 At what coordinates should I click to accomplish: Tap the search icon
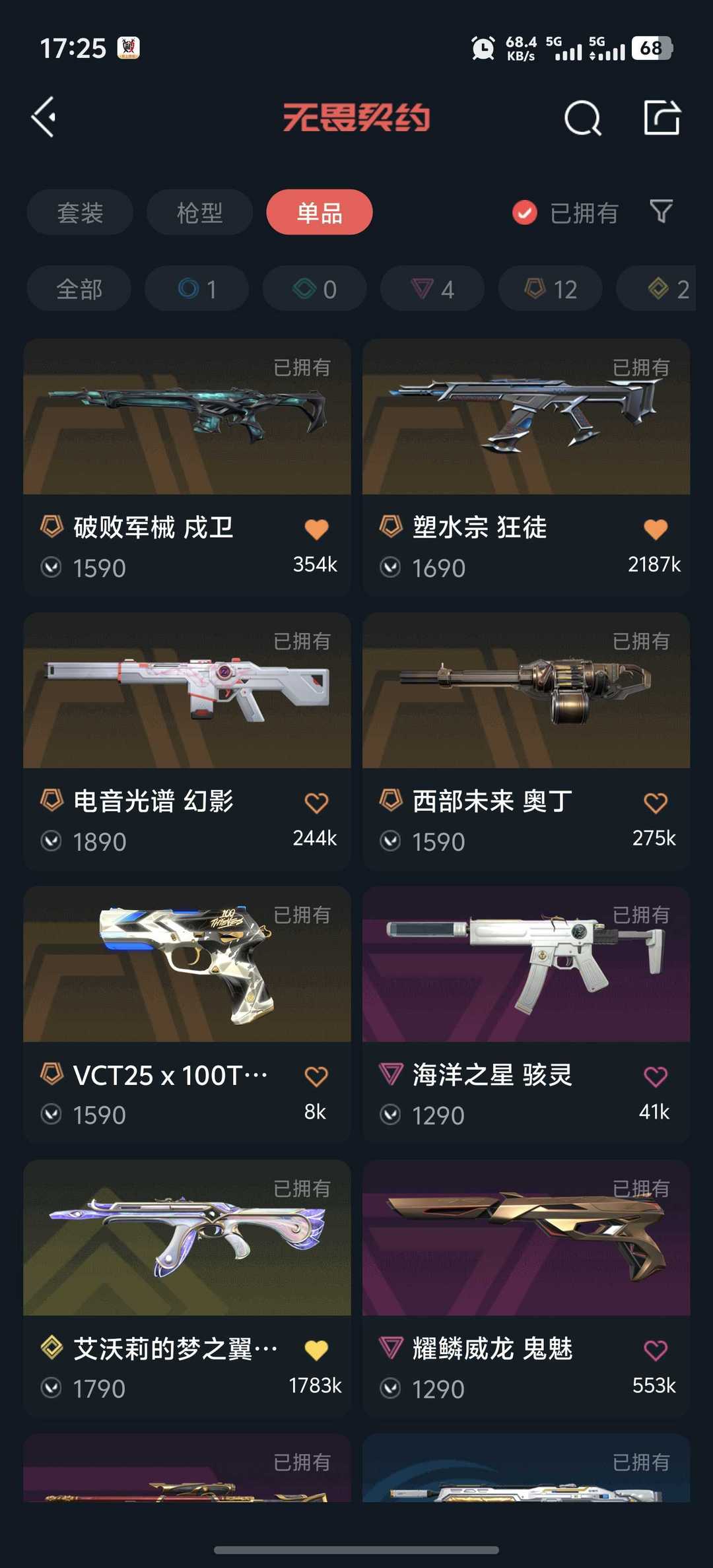pos(584,118)
